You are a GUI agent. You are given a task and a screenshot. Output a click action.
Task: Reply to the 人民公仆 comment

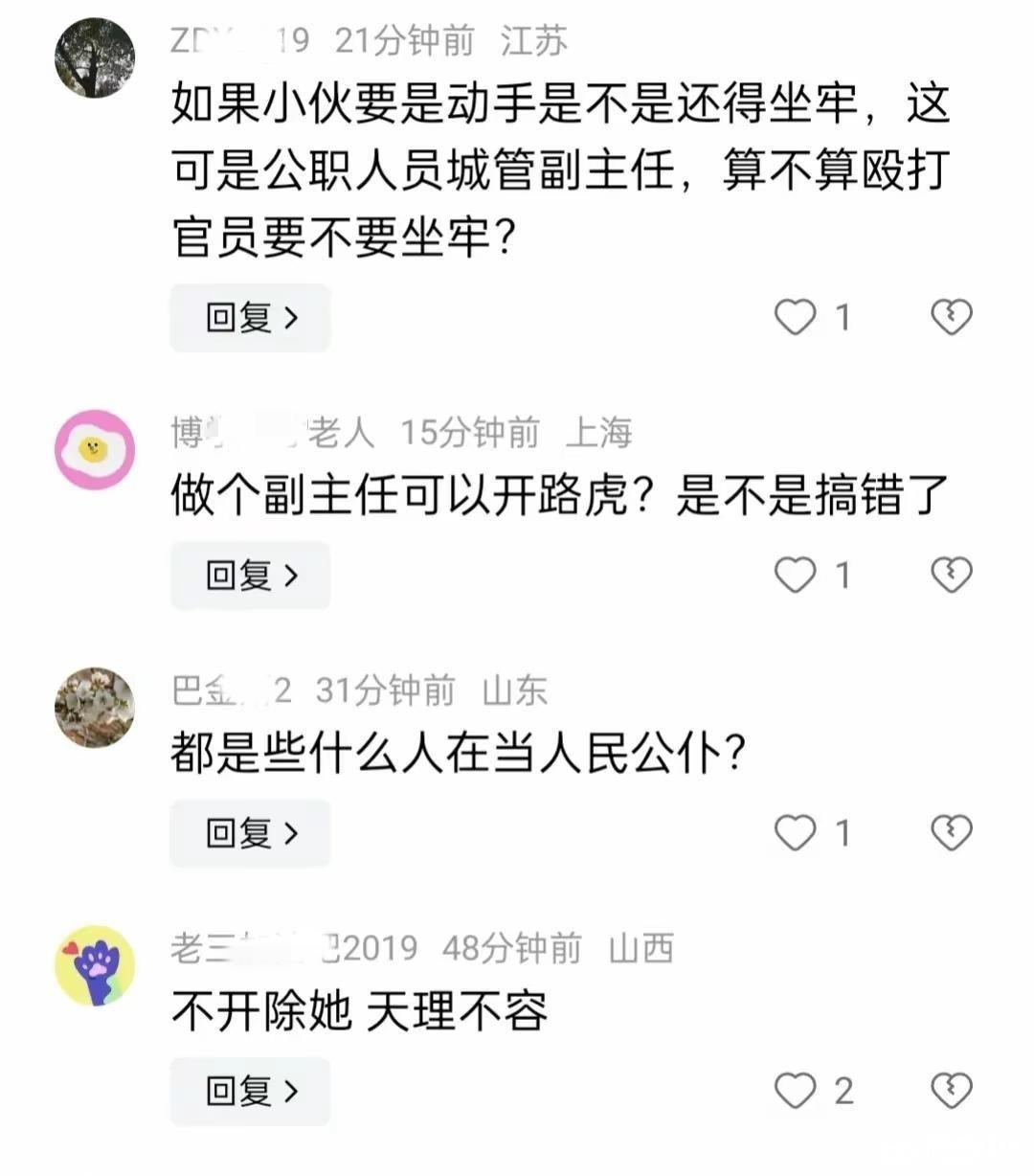pyautogui.click(x=250, y=833)
